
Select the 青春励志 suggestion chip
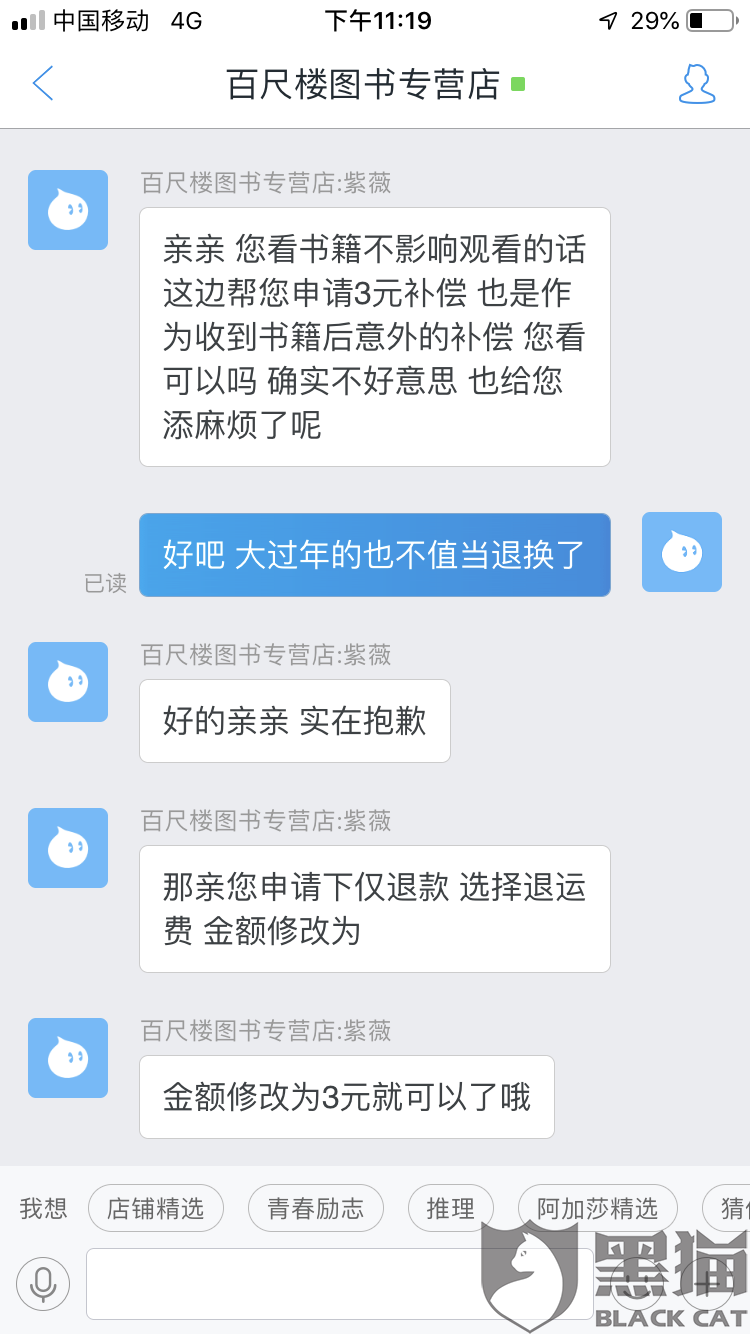(x=315, y=1208)
